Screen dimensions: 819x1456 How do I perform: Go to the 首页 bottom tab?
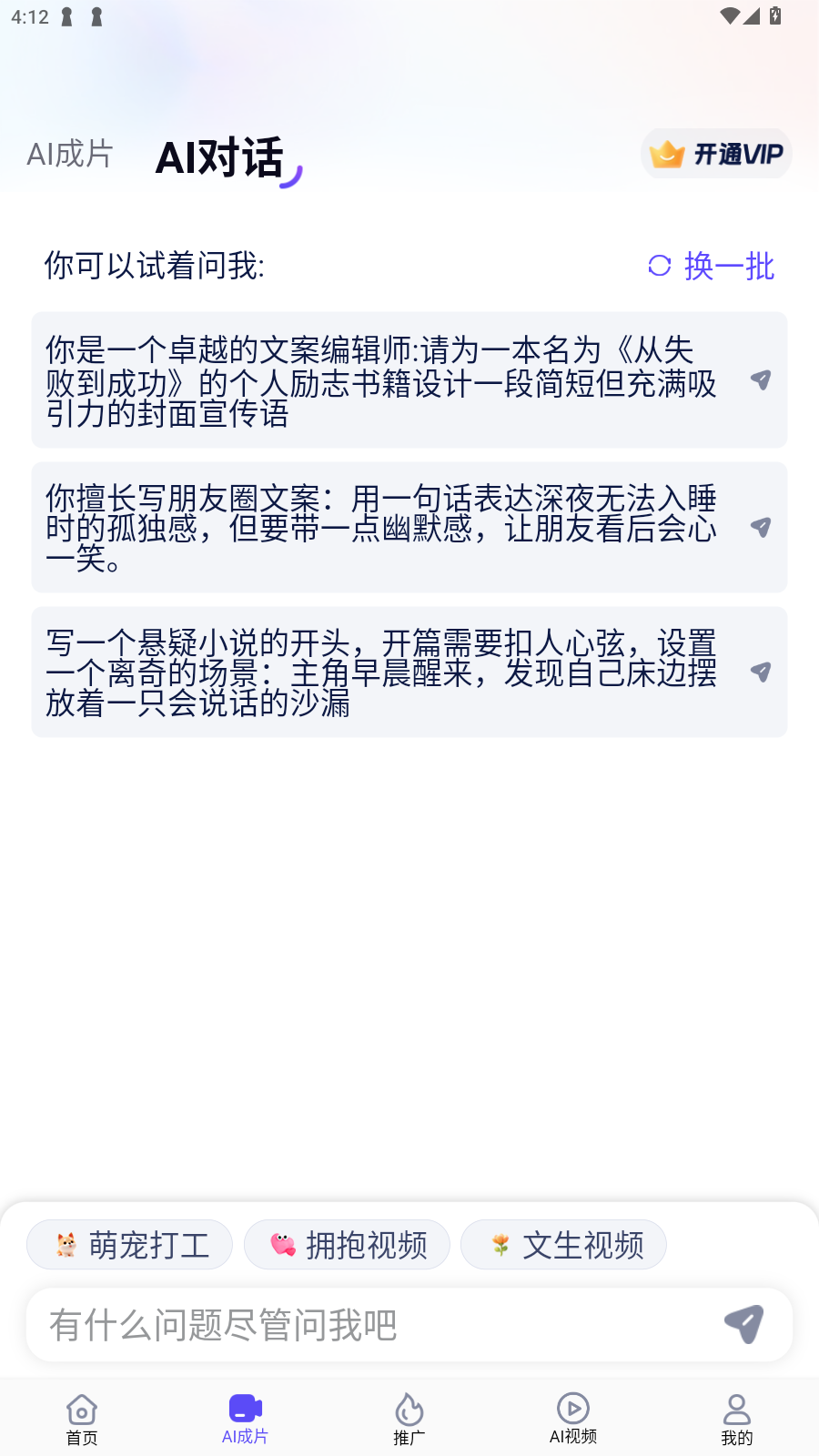82,1419
